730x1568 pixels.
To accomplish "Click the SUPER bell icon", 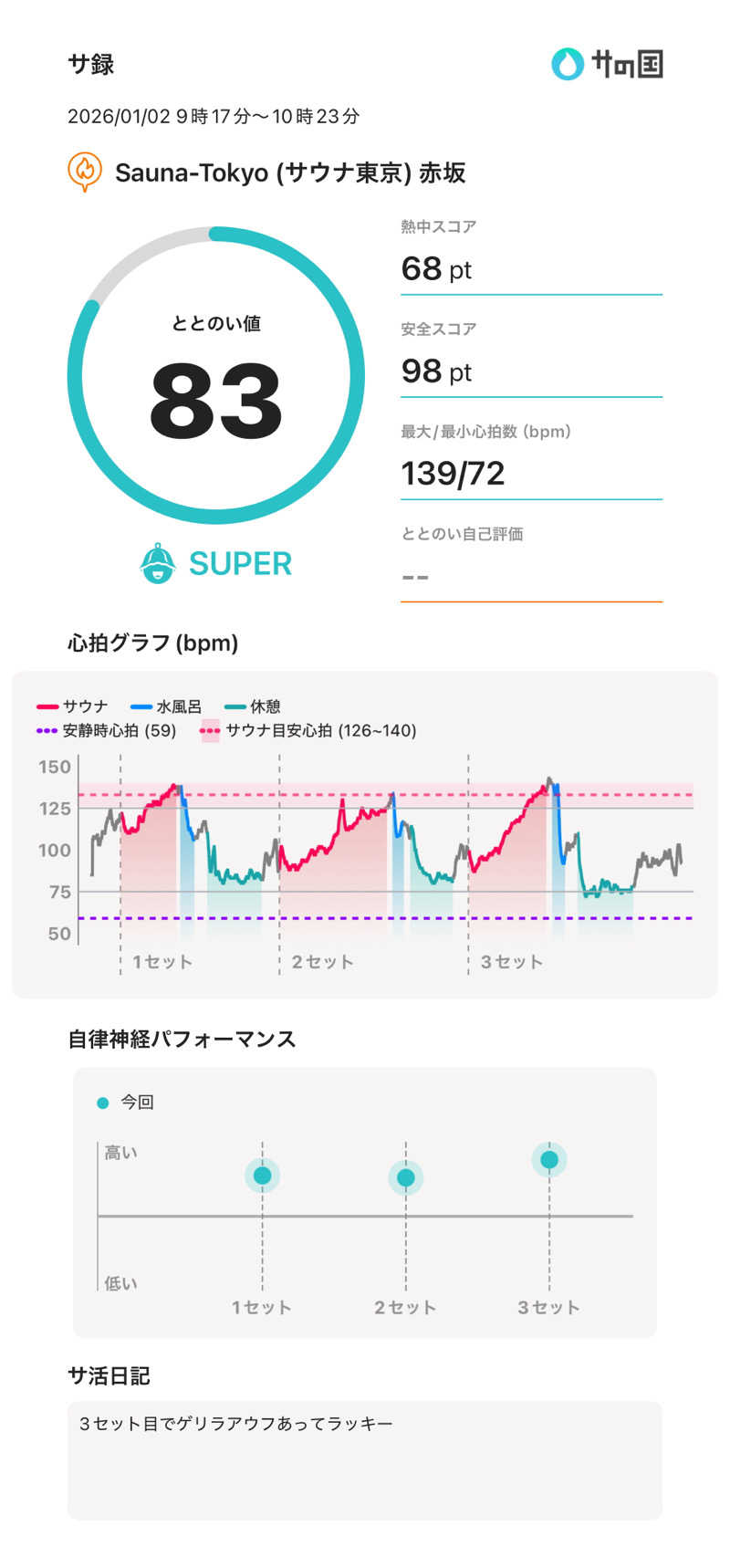I will (157, 563).
